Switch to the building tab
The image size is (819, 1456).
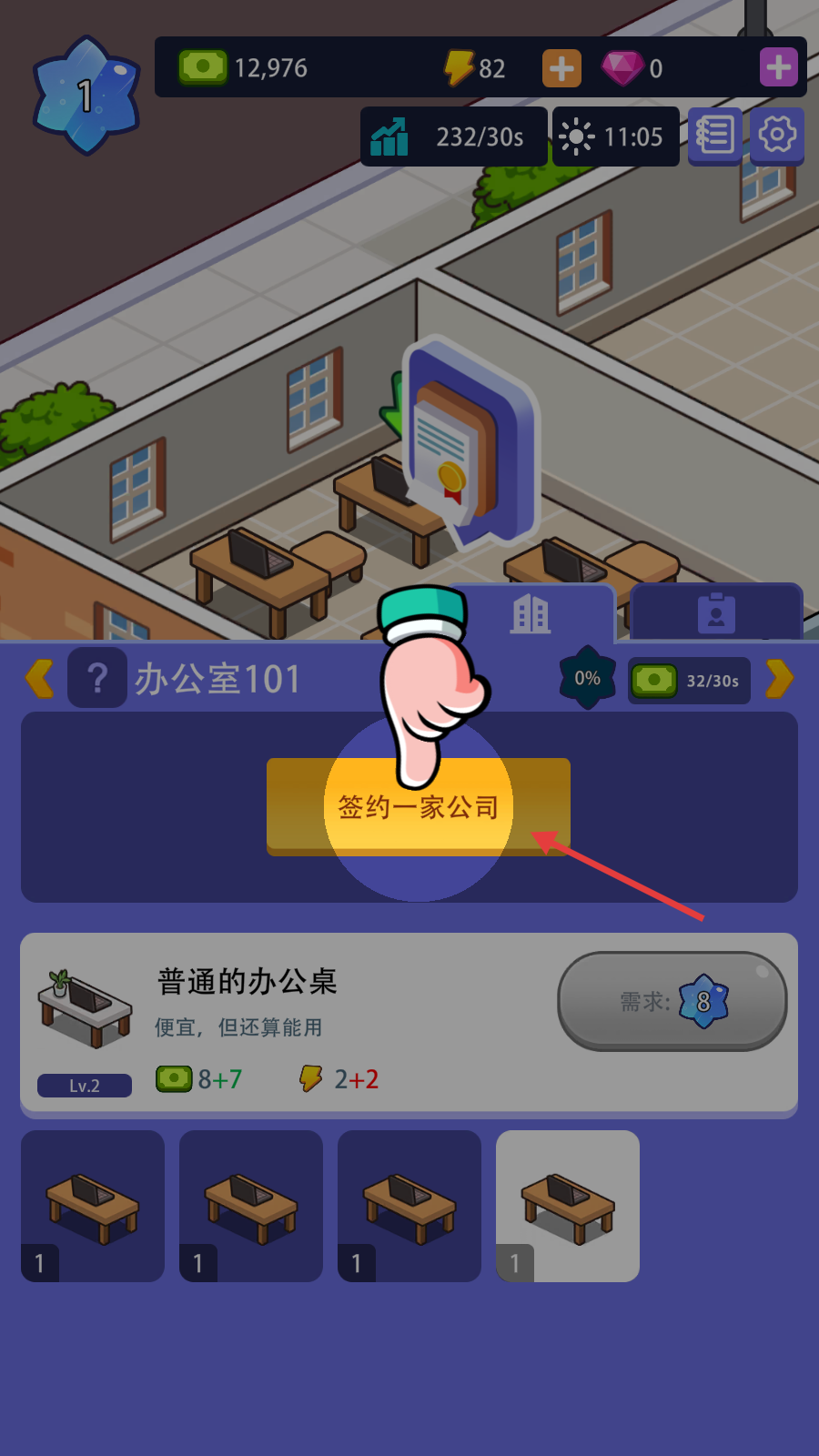coord(531,614)
